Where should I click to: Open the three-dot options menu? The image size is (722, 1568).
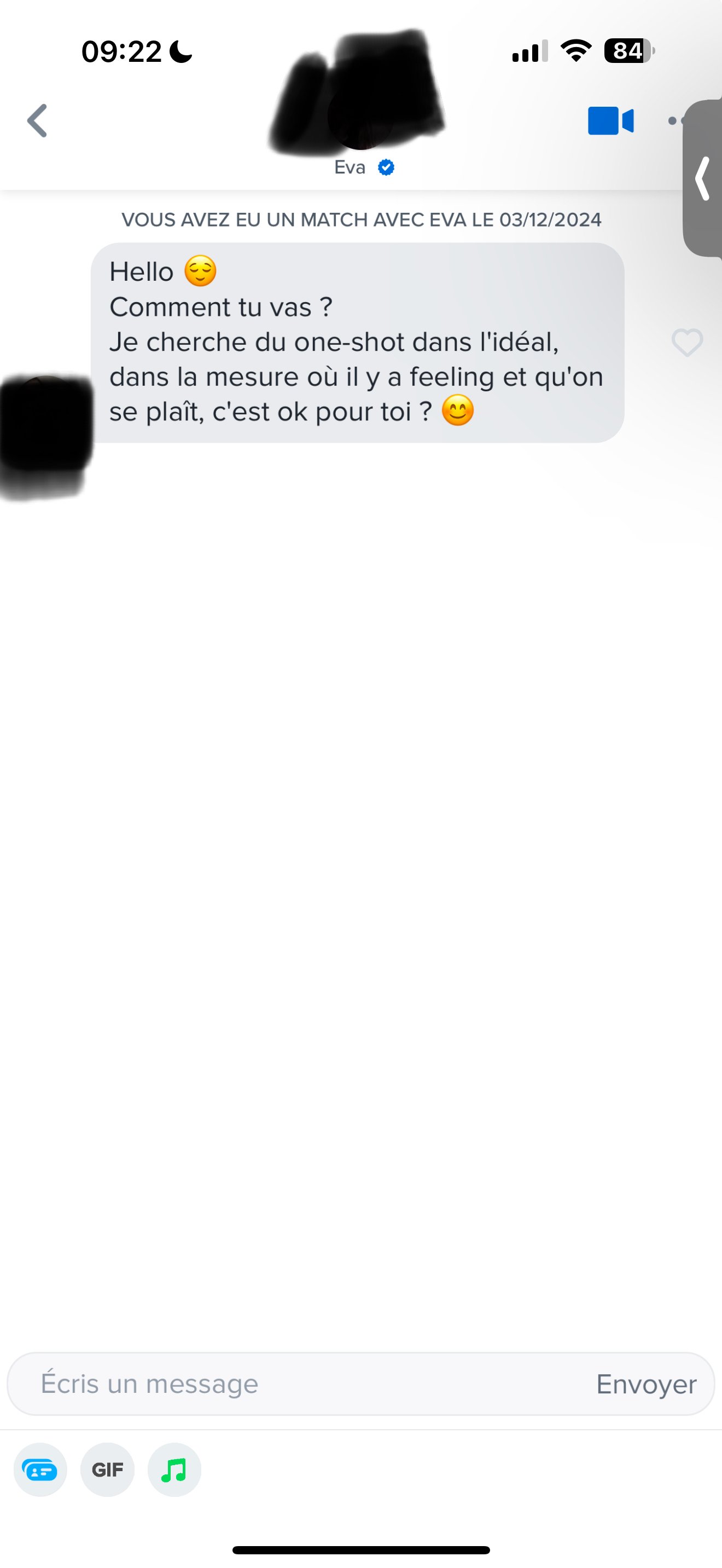point(675,120)
